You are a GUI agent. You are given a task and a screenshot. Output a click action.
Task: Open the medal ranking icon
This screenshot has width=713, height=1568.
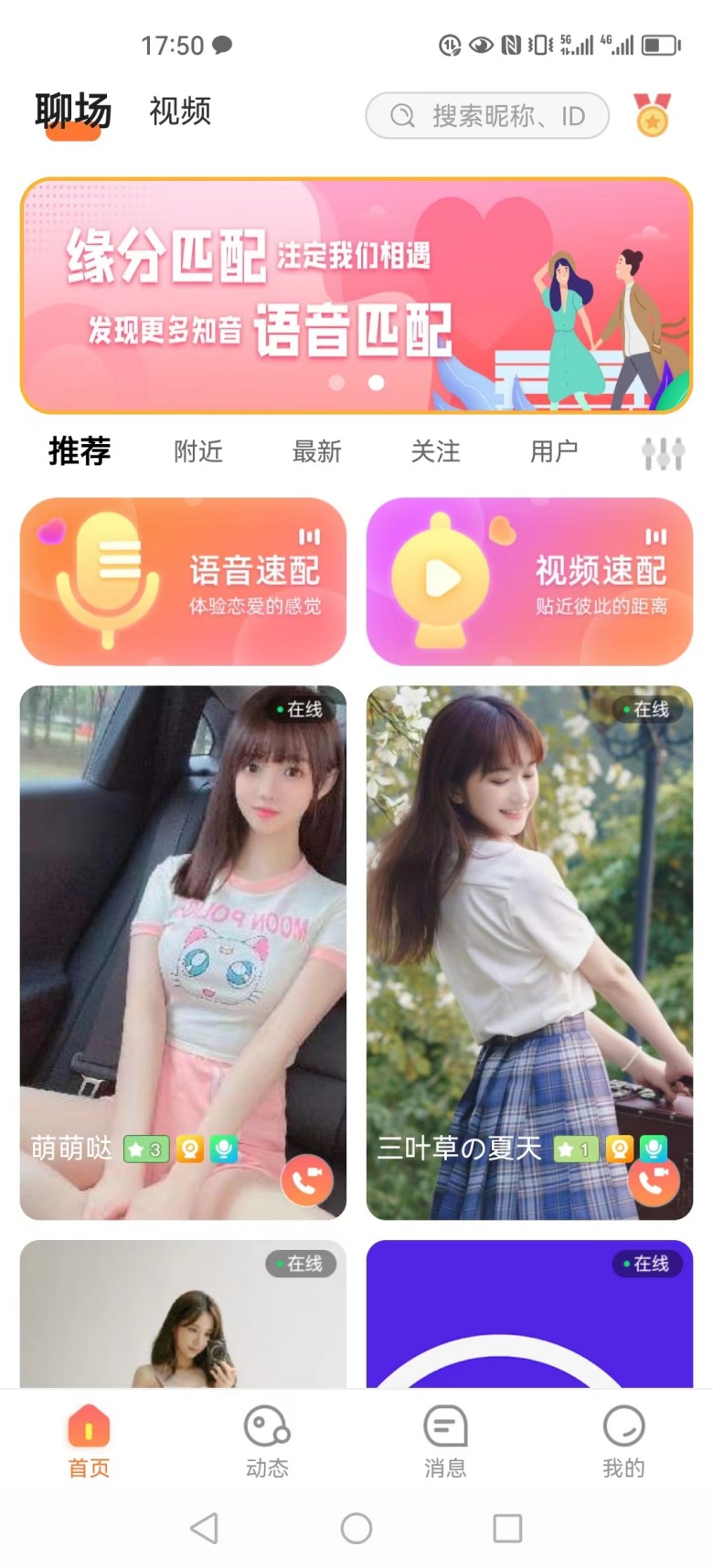(653, 115)
